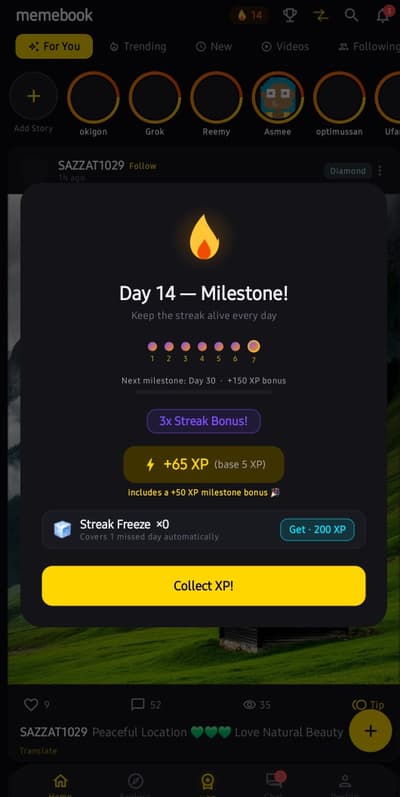The image size is (400, 797).
Task: Switch to the Videos tab
Action: [285, 46]
